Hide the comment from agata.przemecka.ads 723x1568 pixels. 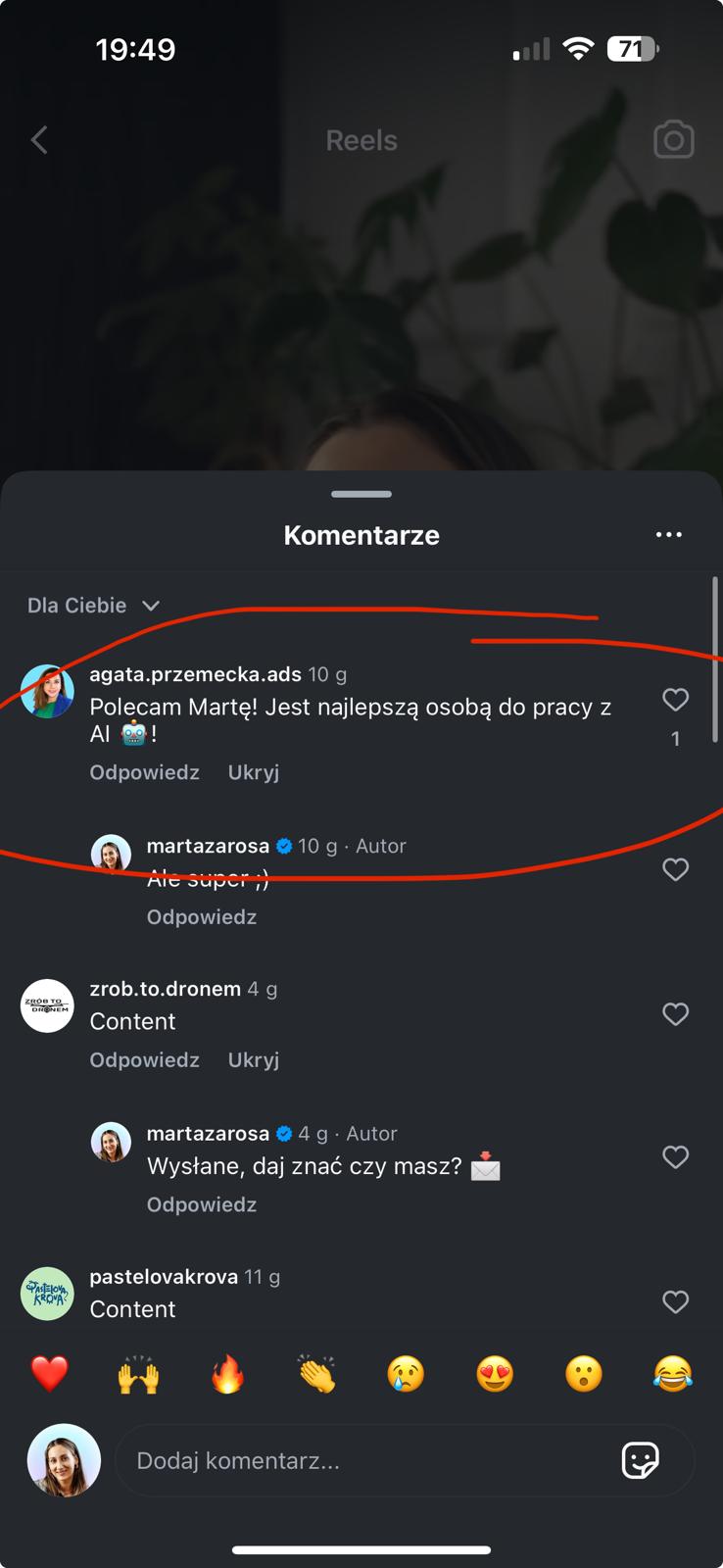254,772
